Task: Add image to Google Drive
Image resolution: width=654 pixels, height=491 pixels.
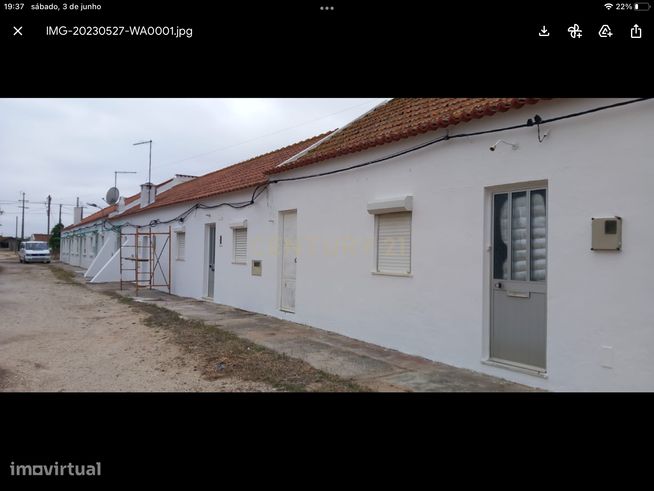Action: point(605,31)
